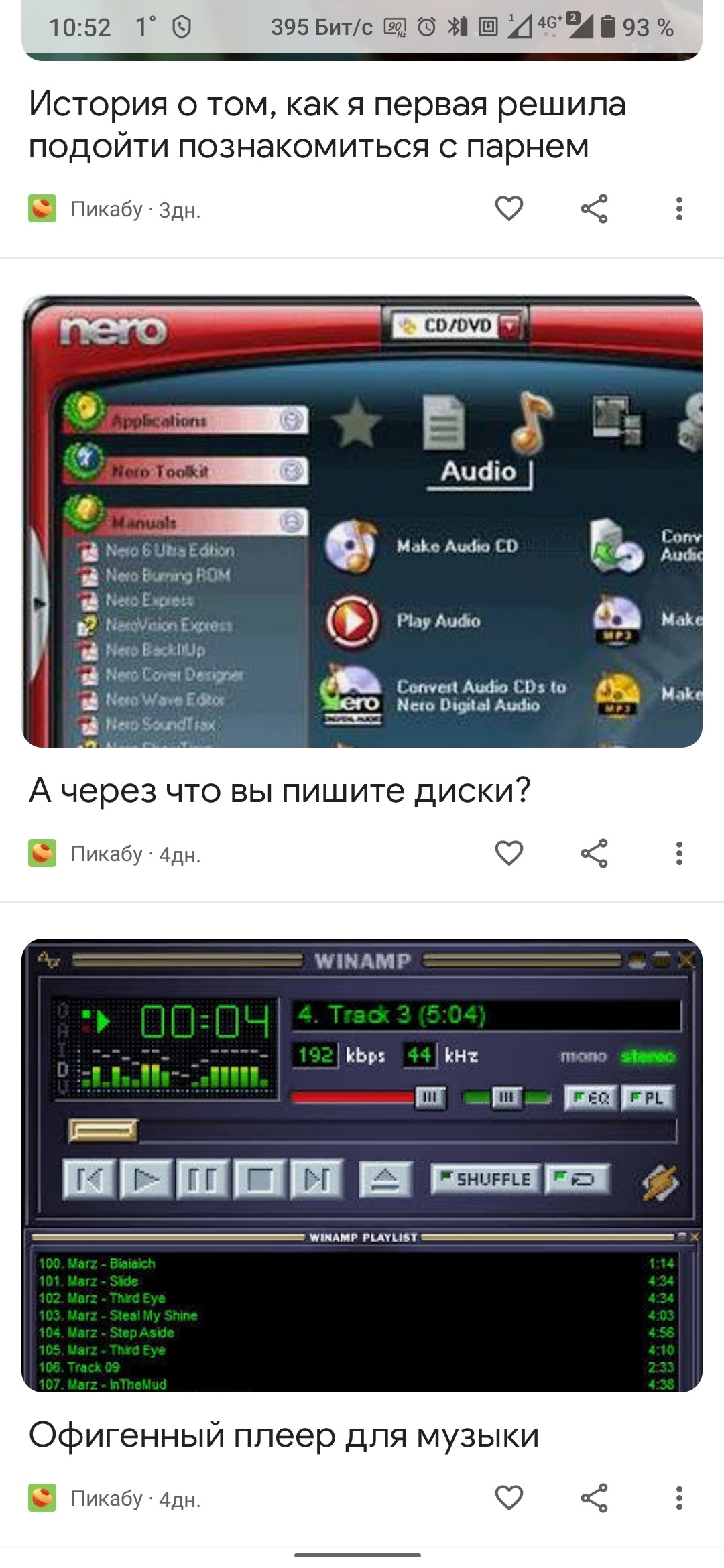The height and width of the screenshot is (1568, 724).
Task: Like the 'А через что вы пишите диски?' post
Action: coord(509,853)
